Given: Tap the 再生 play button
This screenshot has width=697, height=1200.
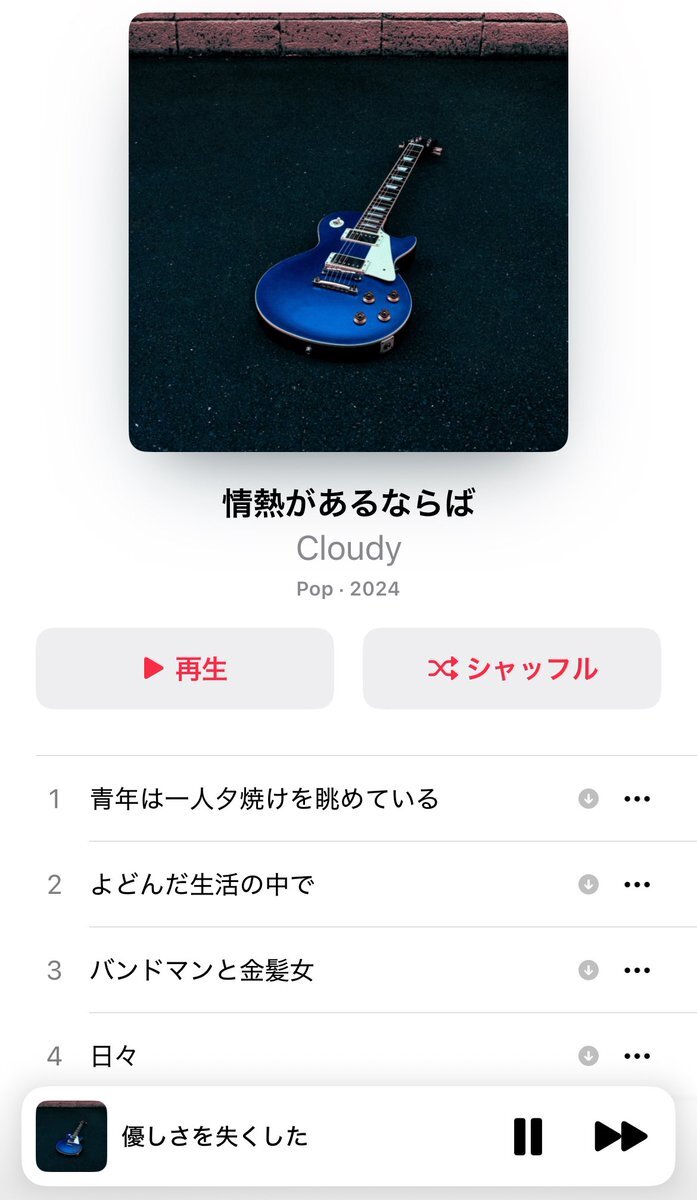Looking at the screenshot, I should pos(185,668).
